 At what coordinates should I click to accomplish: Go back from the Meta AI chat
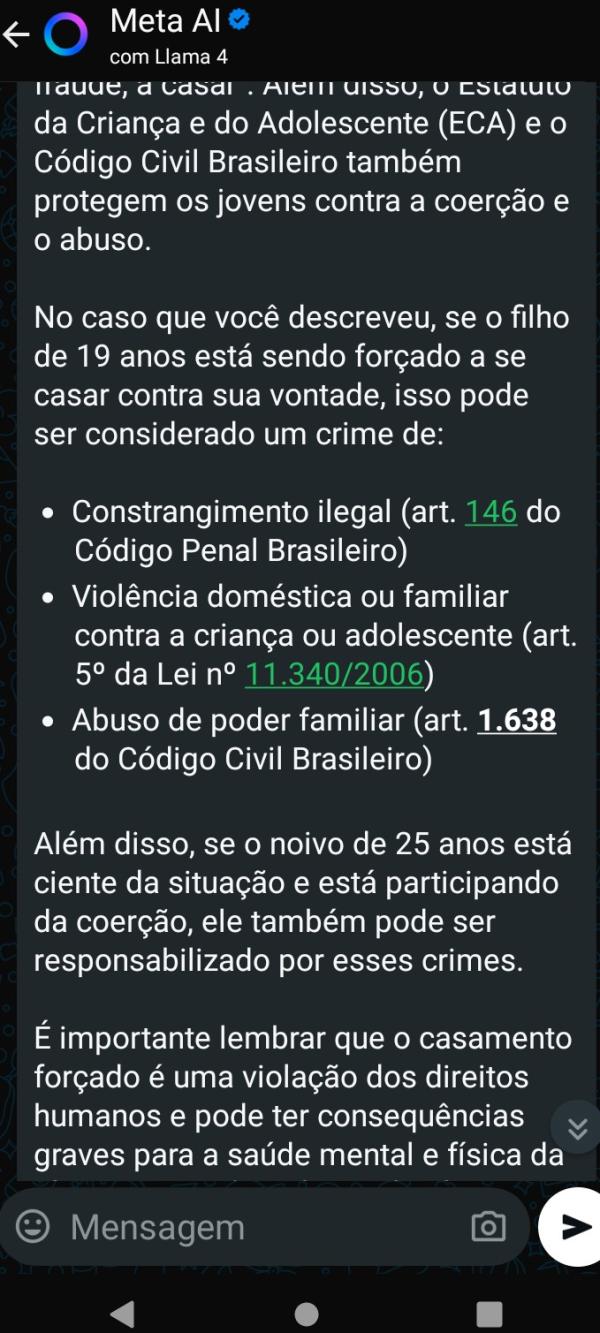click(x=17, y=36)
